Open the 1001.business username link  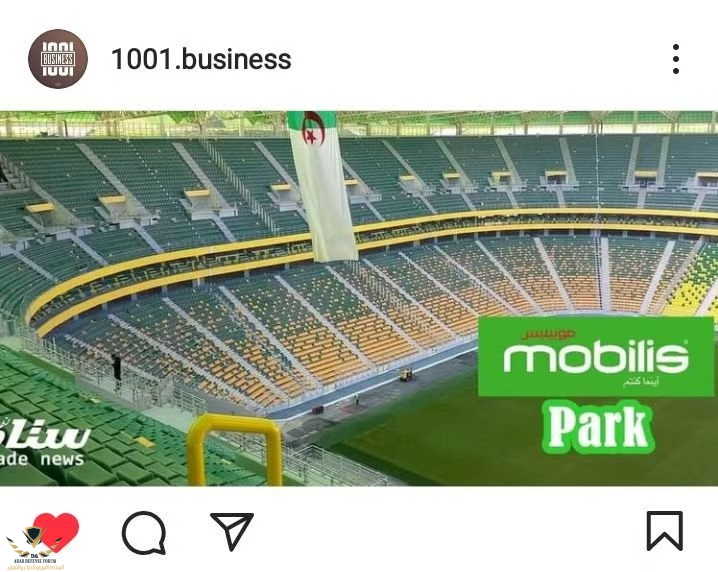(x=201, y=59)
